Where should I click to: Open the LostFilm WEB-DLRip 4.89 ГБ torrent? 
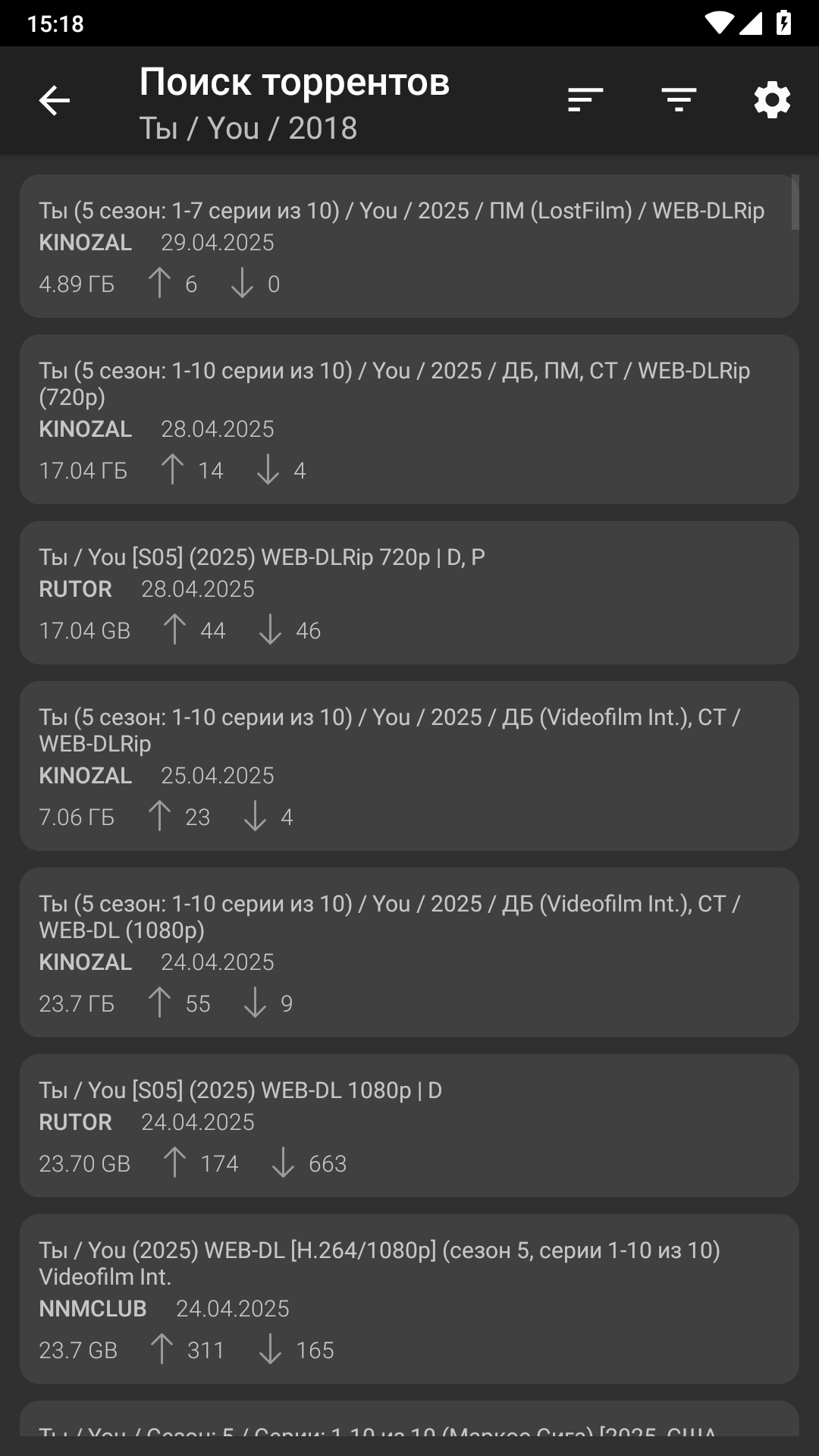(x=409, y=246)
